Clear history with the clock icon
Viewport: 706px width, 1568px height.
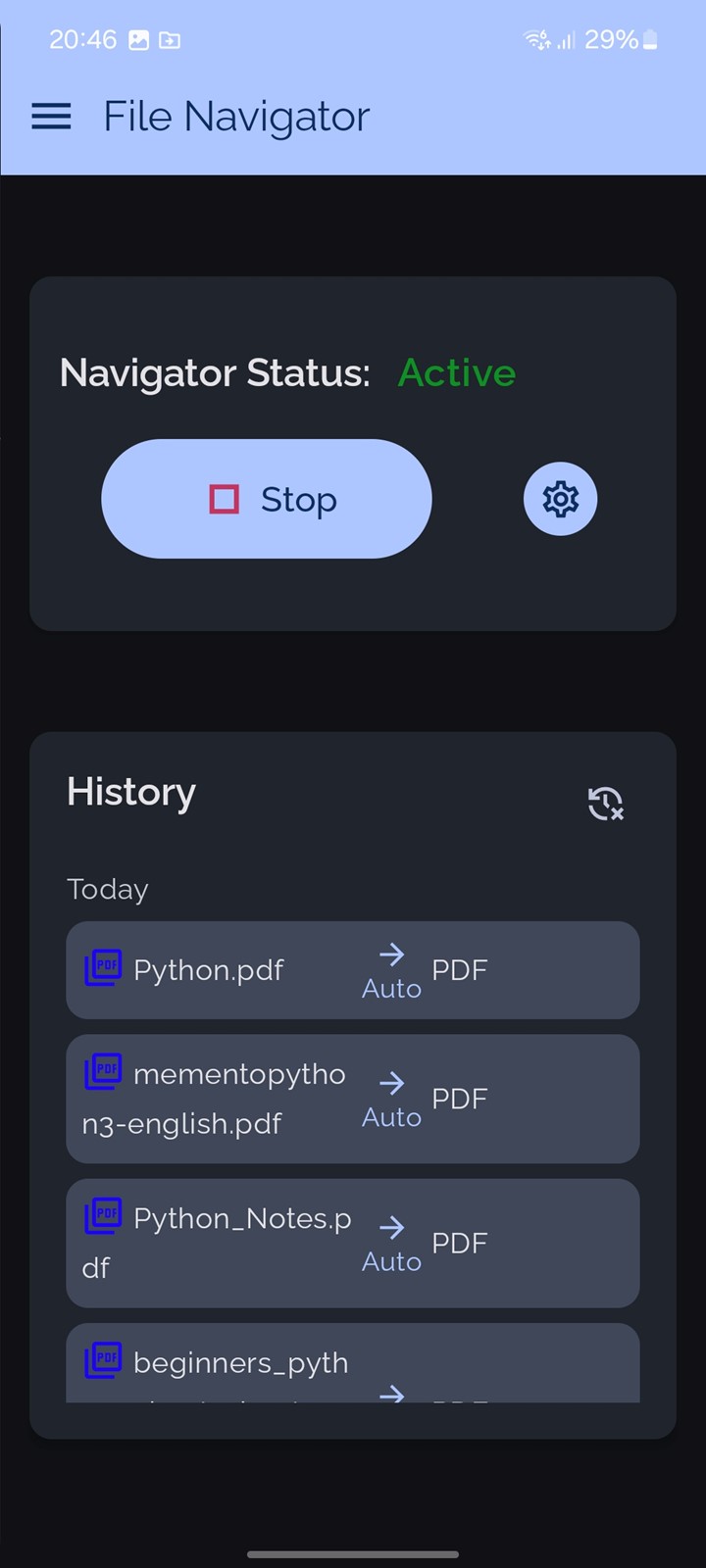(605, 803)
